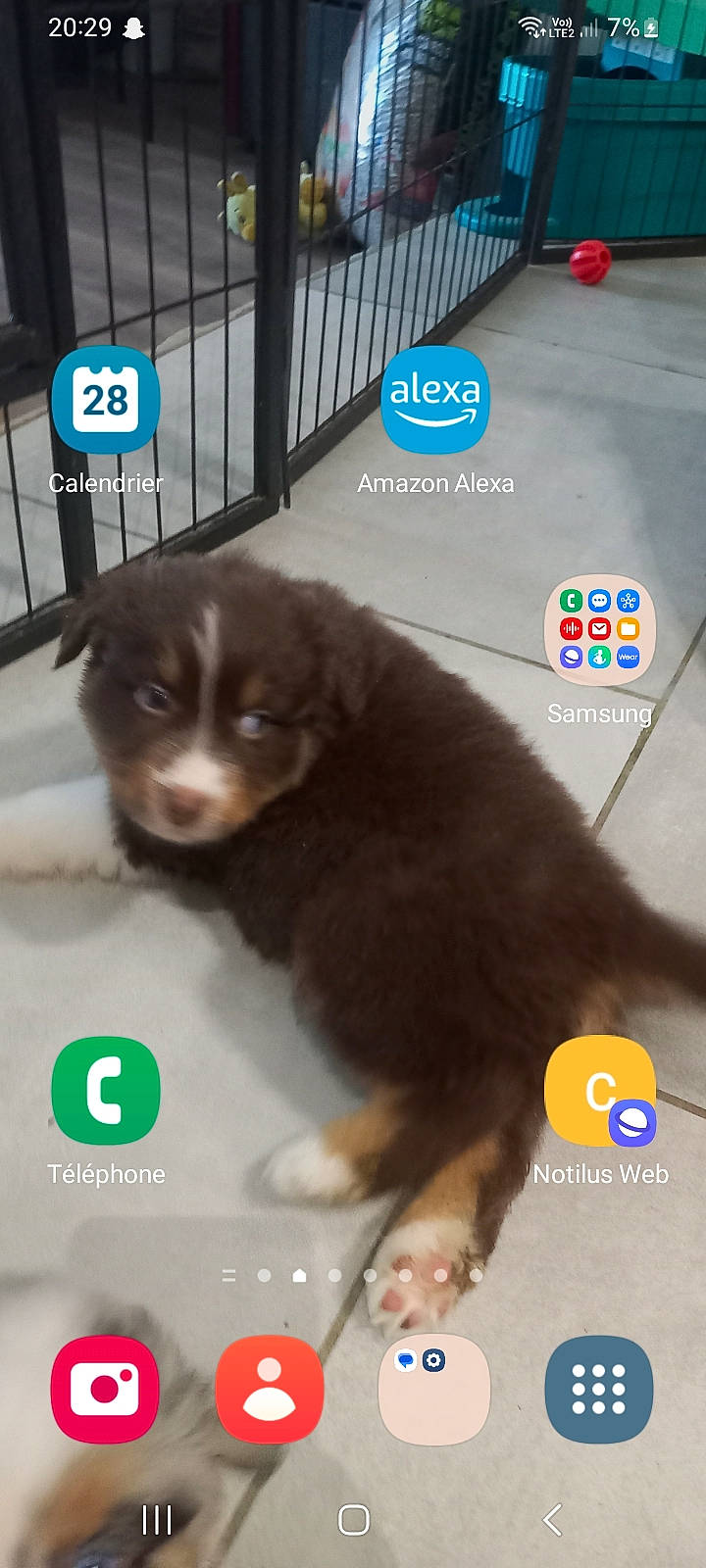
Task: Open the Contacts app in the dock
Action: point(270,1389)
